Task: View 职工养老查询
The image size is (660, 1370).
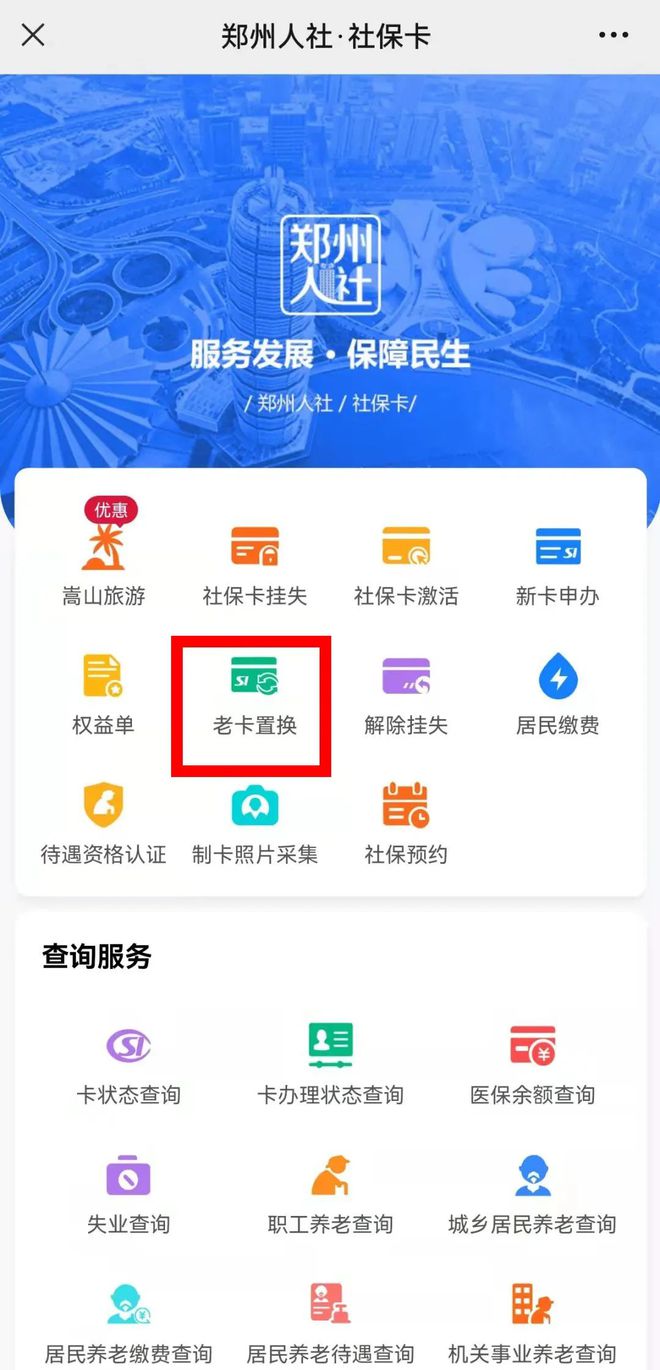Action: [x=330, y=1193]
